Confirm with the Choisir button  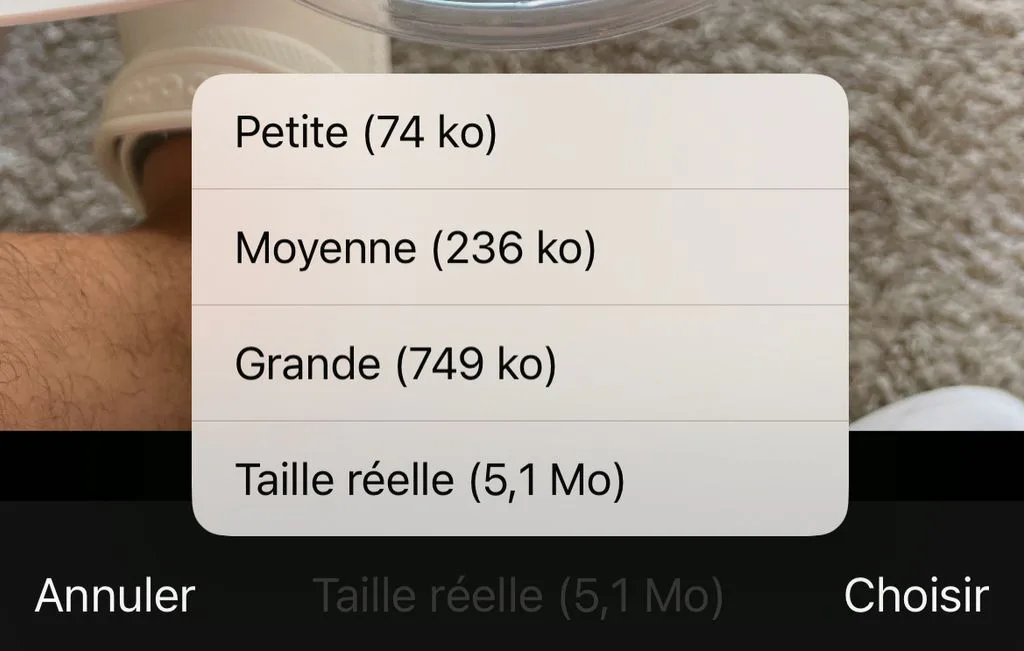click(916, 595)
